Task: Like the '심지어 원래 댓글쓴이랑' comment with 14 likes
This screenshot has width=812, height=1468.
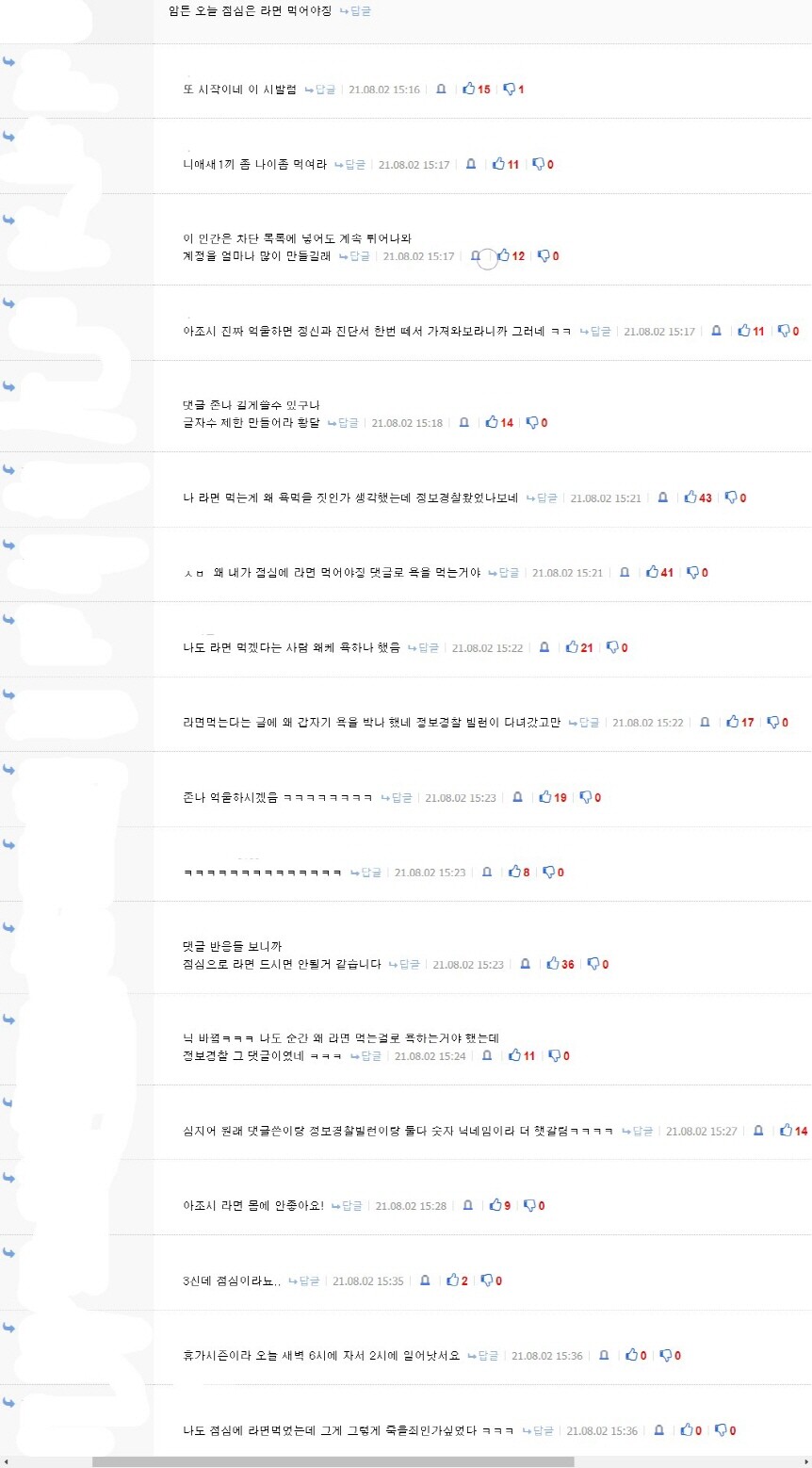Action: (x=794, y=1131)
